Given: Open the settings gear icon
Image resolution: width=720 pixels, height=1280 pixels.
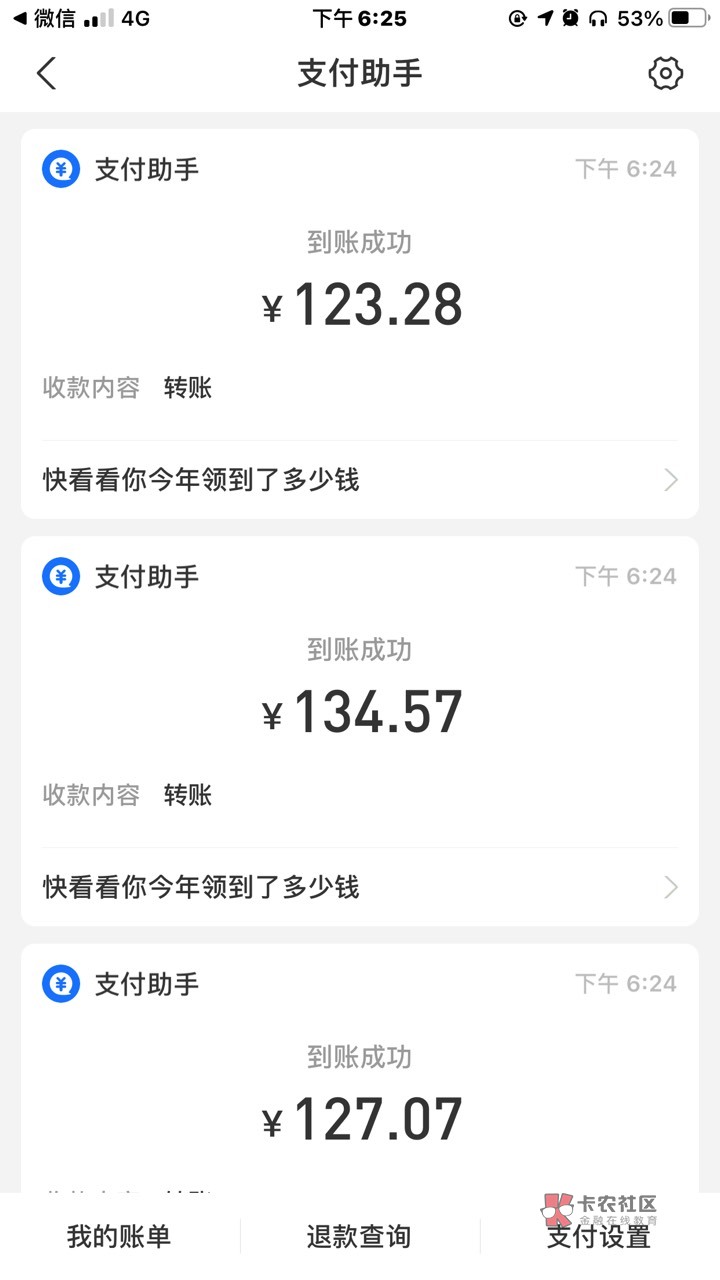Looking at the screenshot, I should click(x=665, y=74).
